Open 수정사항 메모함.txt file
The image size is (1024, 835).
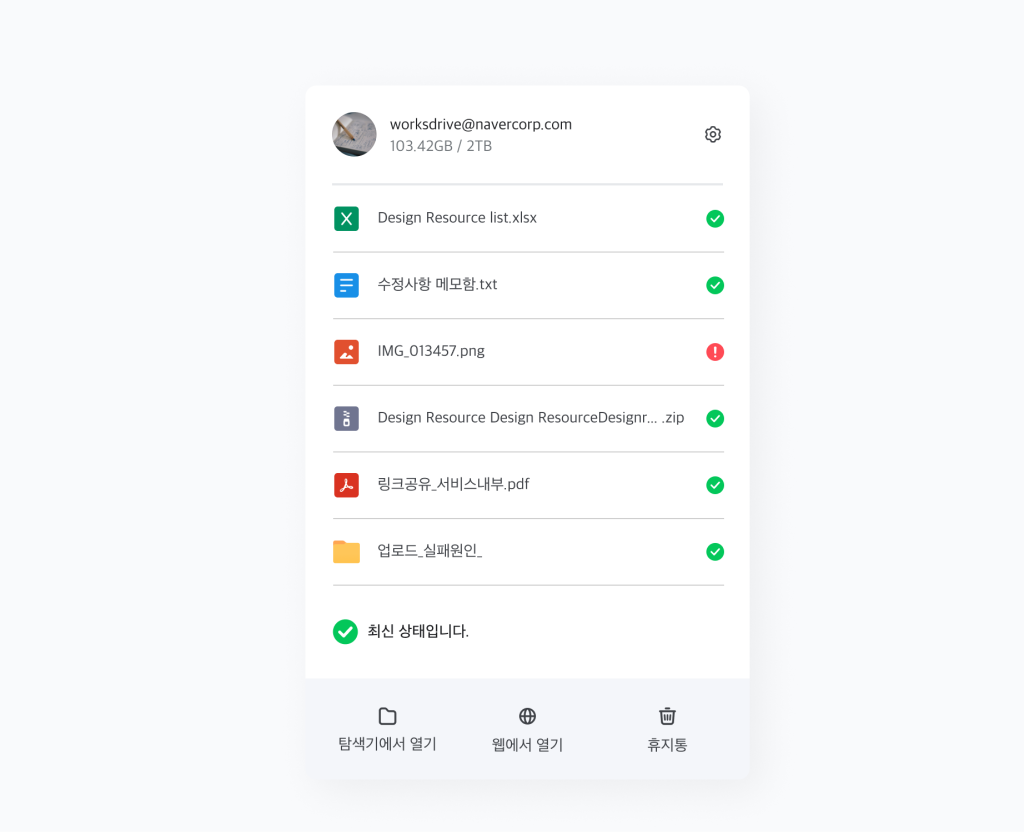[437, 285]
